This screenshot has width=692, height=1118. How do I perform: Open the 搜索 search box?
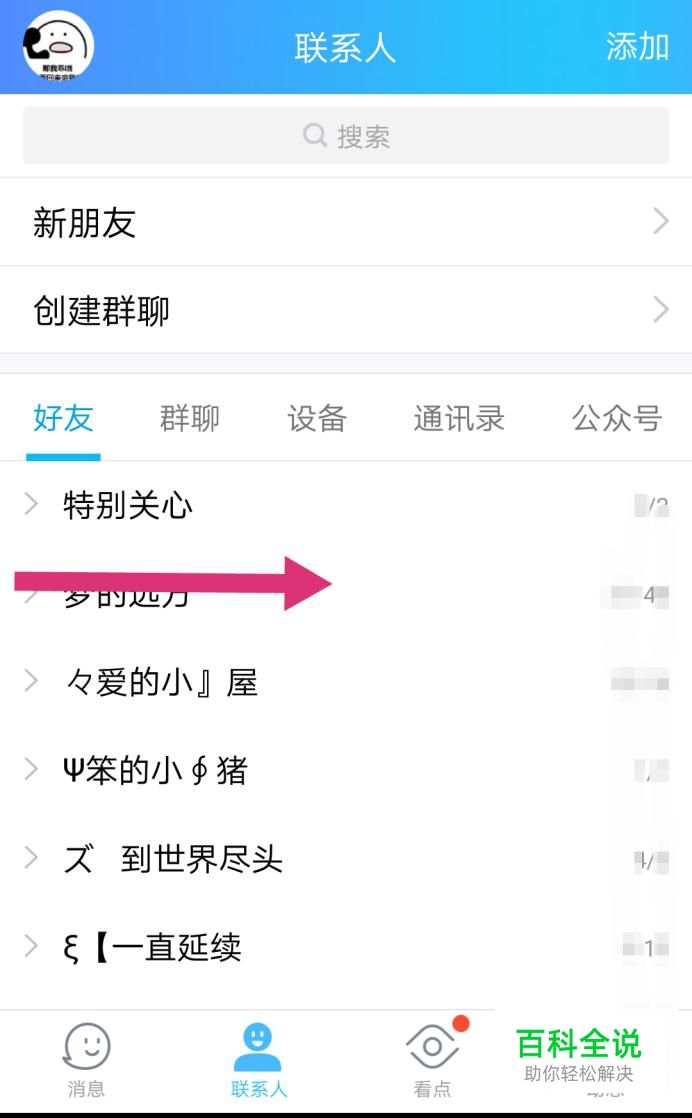(x=346, y=135)
